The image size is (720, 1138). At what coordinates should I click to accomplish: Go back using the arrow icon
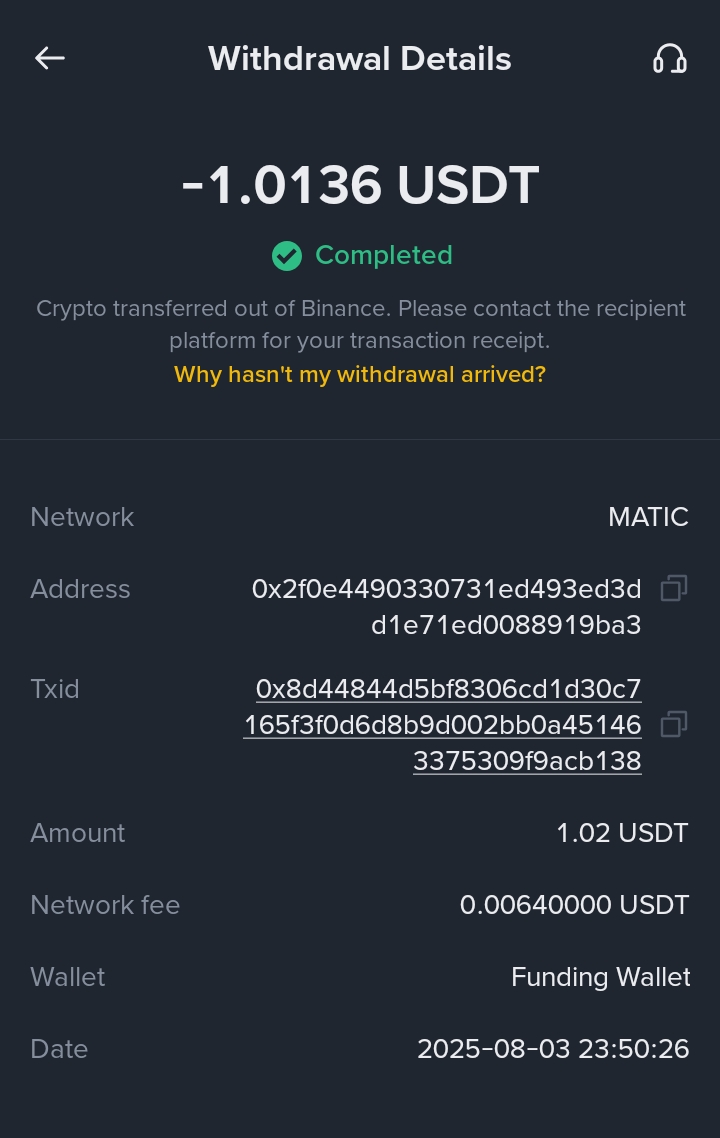[50, 59]
